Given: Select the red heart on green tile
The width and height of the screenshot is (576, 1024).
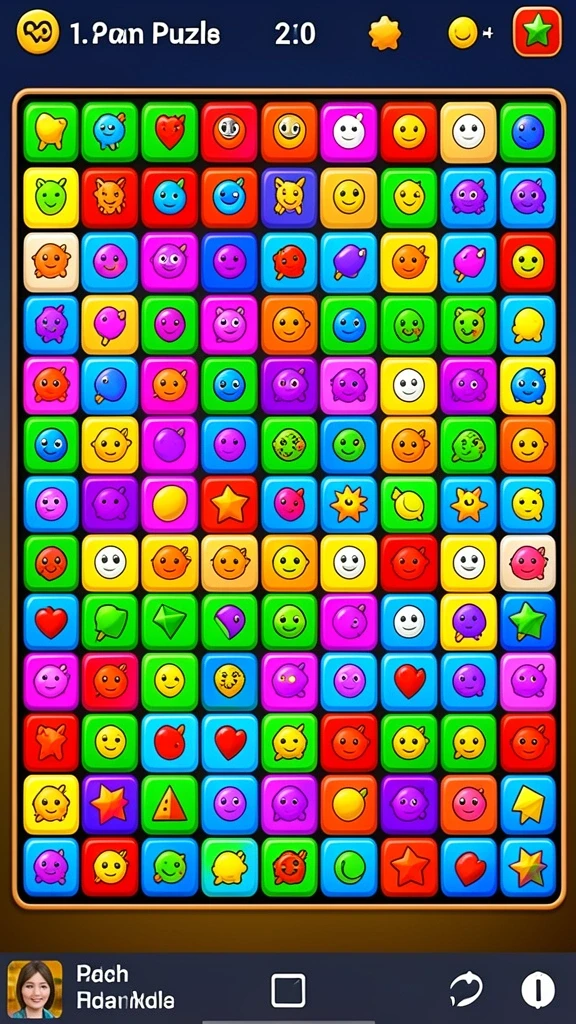Looking at the screenshot, I should 170,131.
